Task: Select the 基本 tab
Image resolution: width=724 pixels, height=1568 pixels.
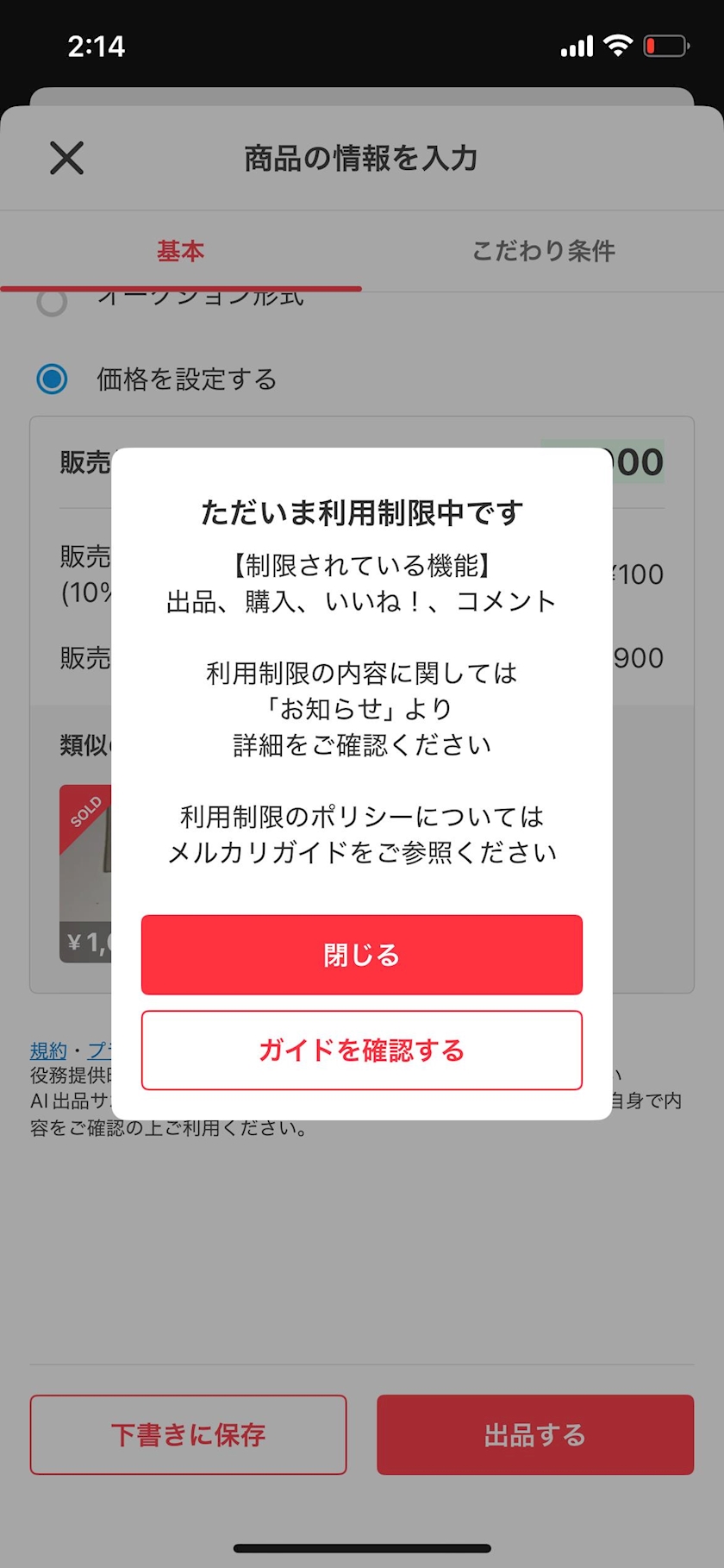Action: [181, 251]
